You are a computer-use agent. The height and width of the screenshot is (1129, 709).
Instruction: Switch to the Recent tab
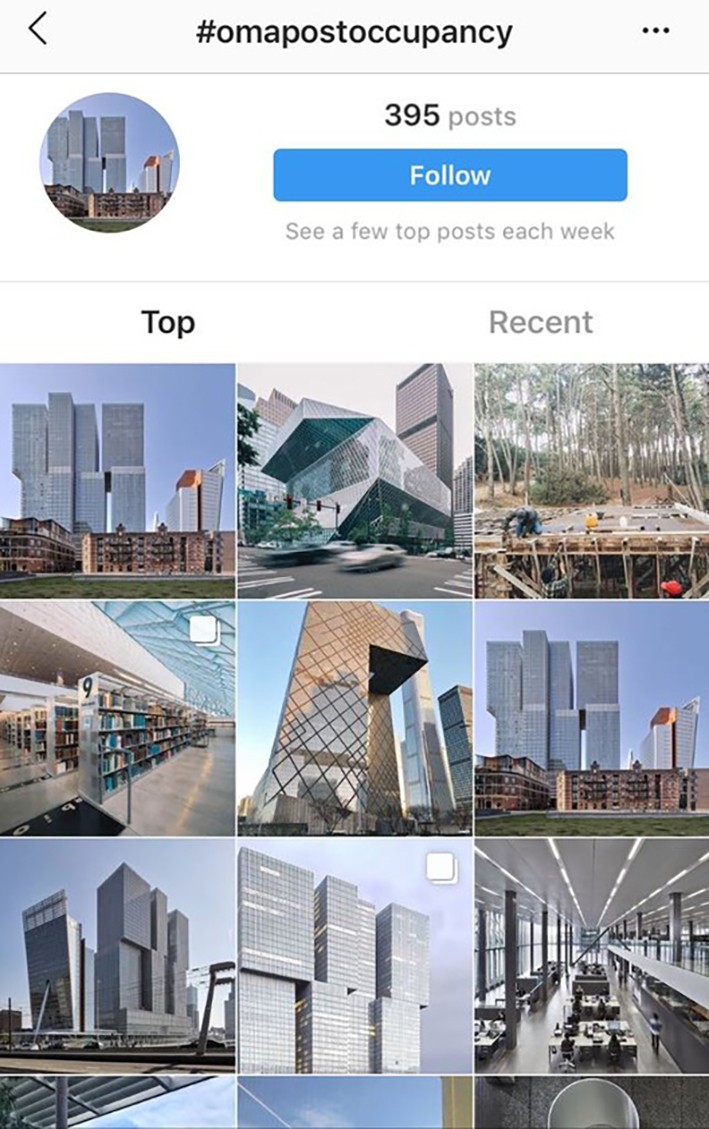tap(540, 322)
